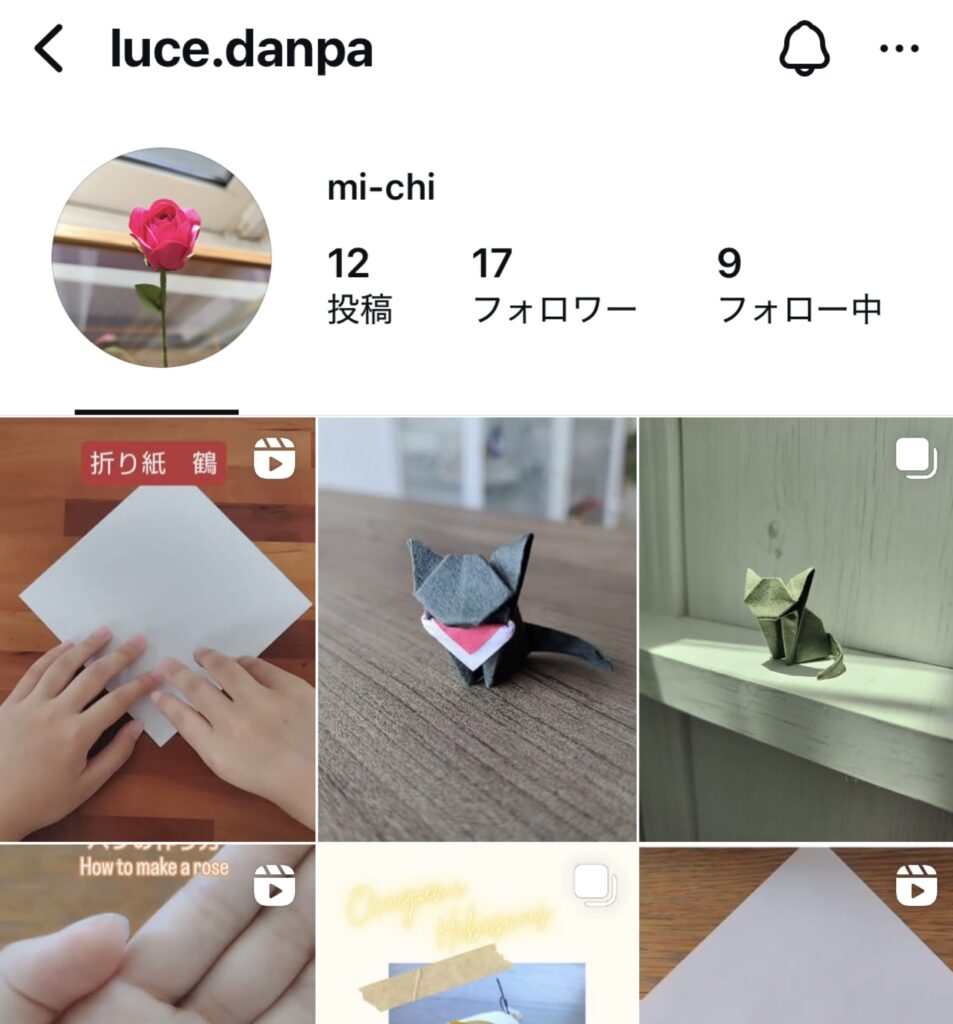
Task: Open the How to make a rose reel
Action: [157, 935]
